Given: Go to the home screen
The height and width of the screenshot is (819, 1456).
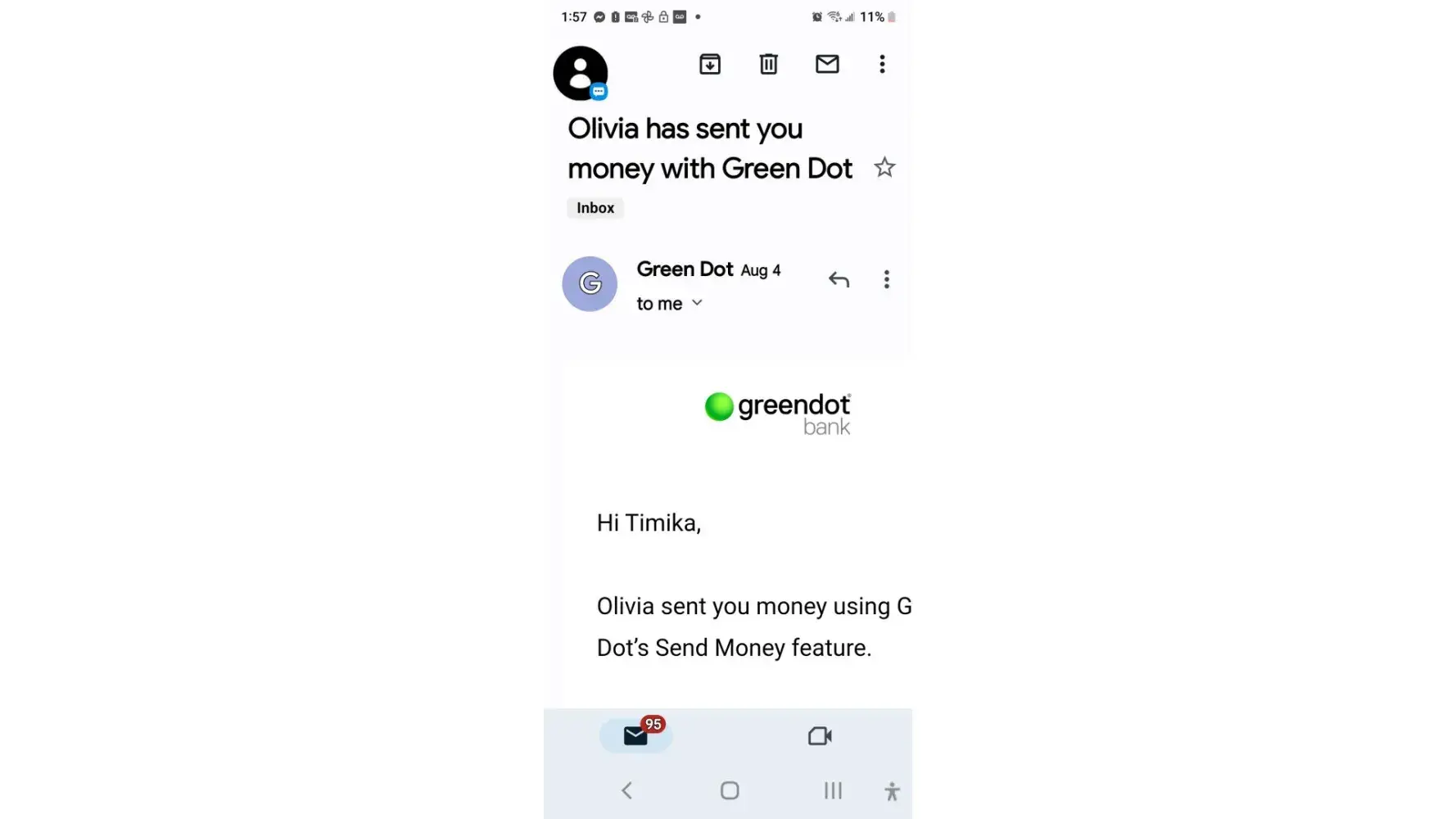Looking at the screenshot, I should 730,790.
